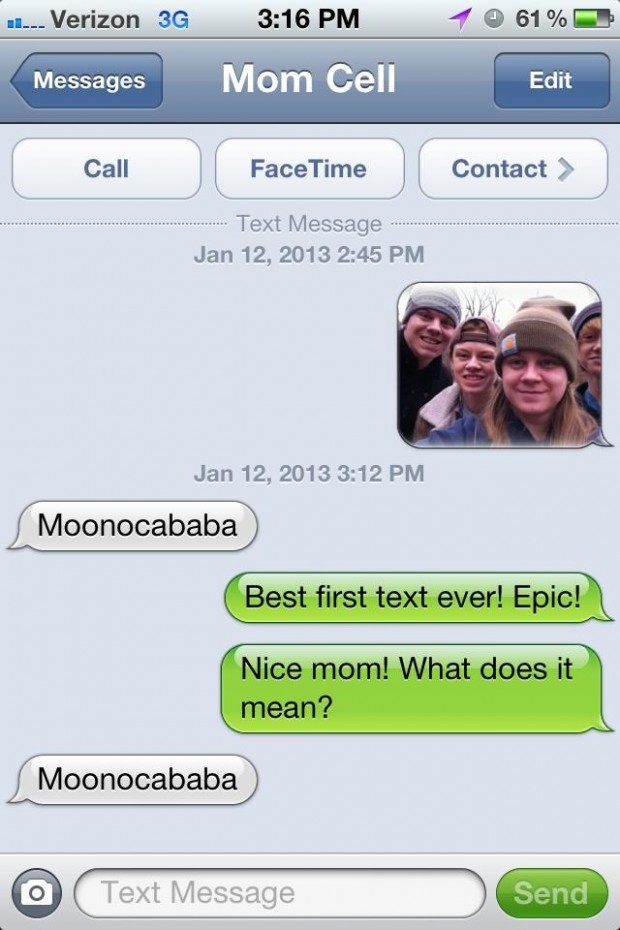
Task: Tap the Edit button
Action: [x=551, y=81]
